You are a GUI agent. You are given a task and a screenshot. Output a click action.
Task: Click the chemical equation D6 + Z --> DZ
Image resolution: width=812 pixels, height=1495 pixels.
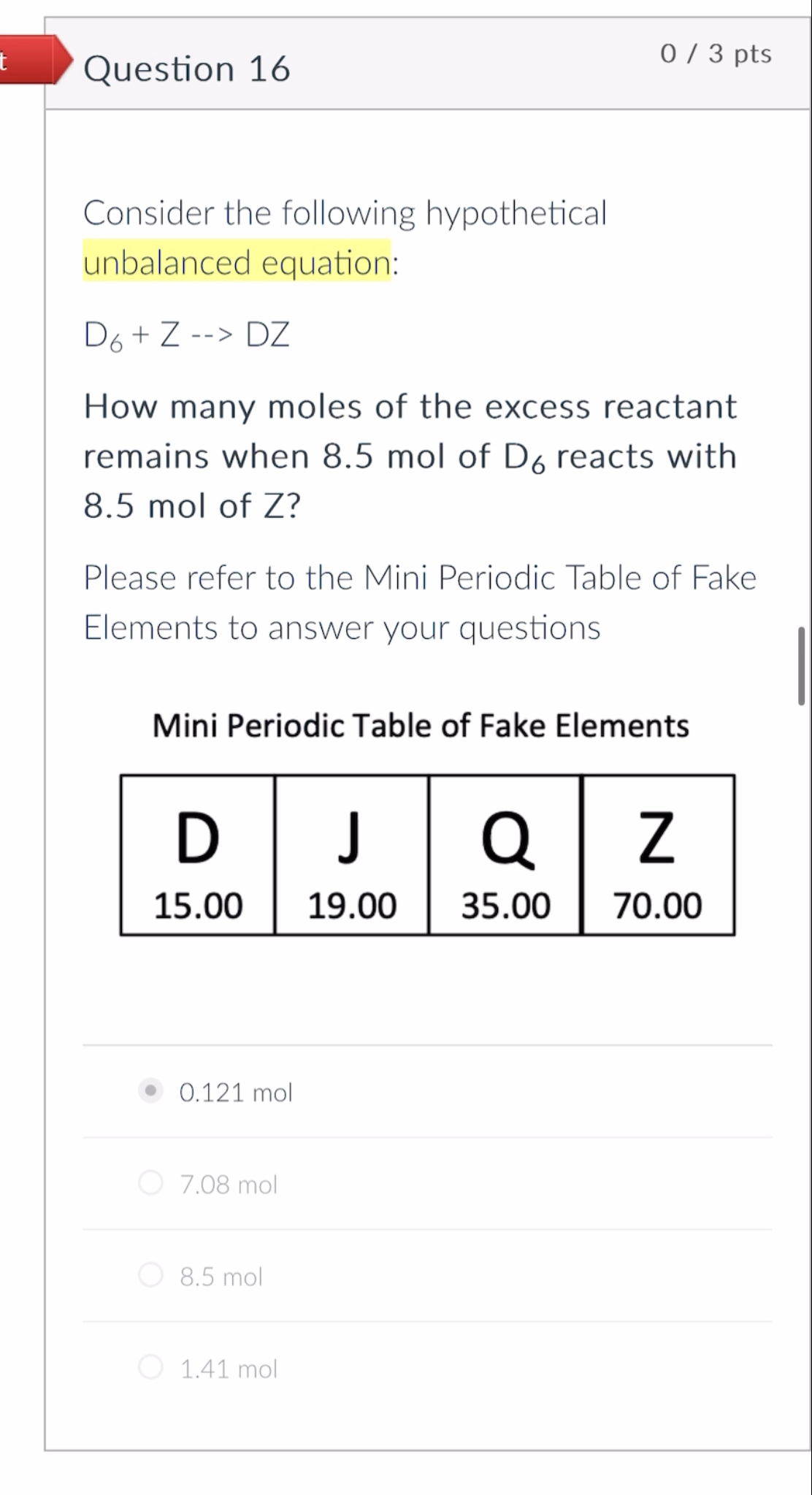[x=187, y=334]
